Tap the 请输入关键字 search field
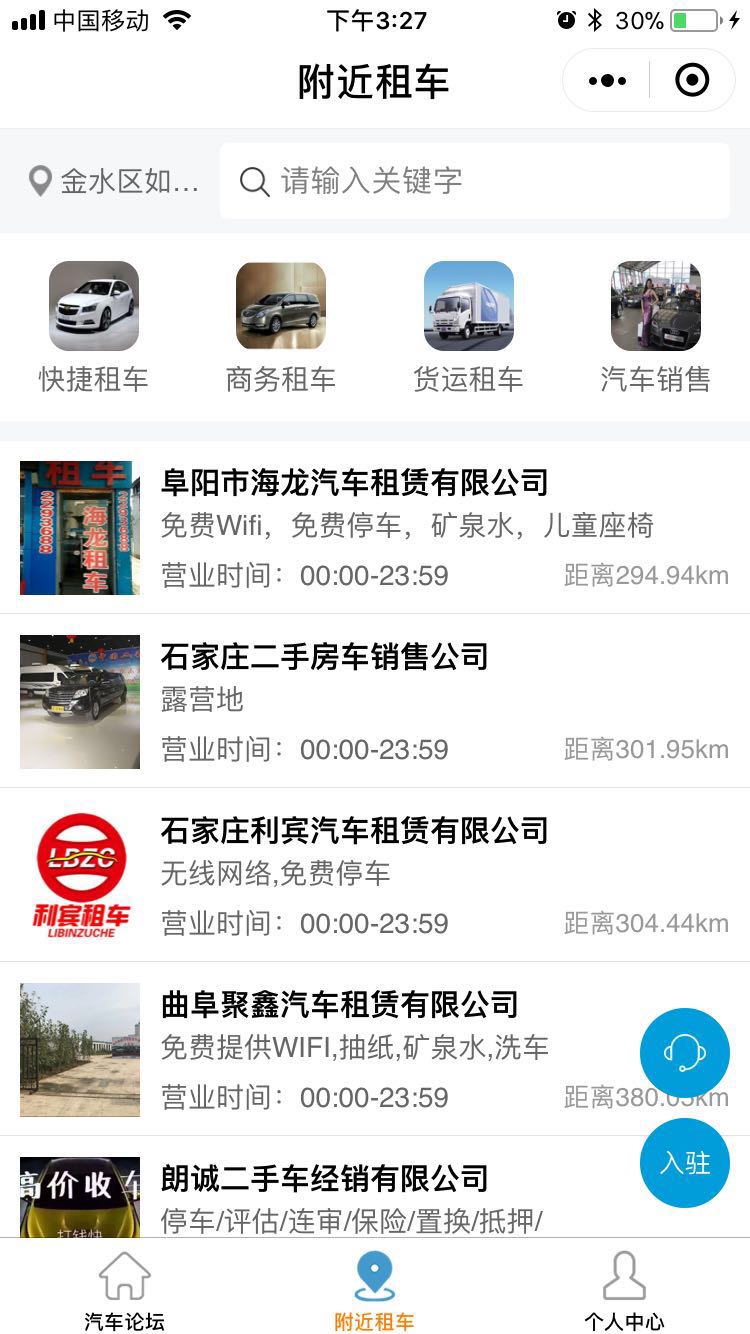The height and width of the screenshot is (1334, 750). (x=475, y=181)
